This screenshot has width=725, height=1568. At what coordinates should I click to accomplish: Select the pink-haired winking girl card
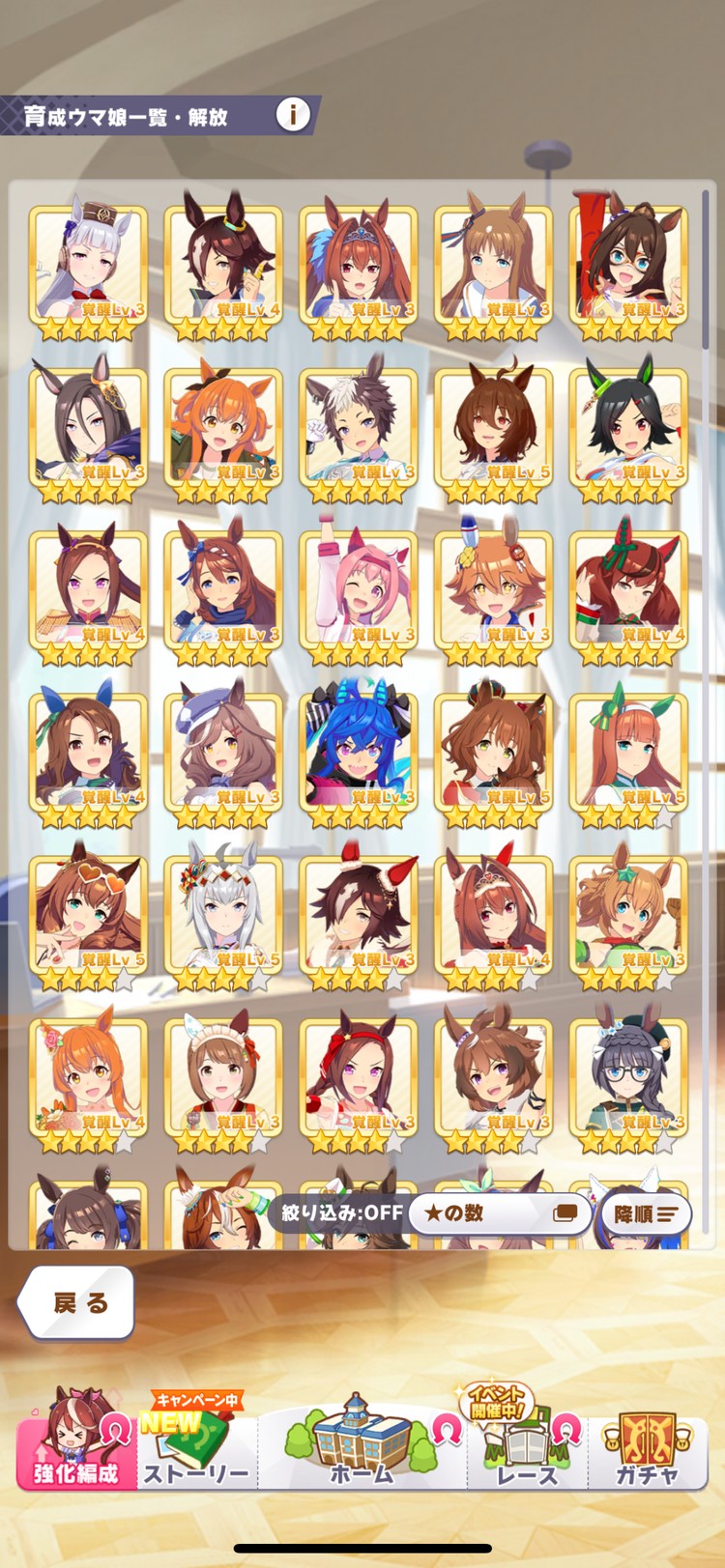(x=359, y=587)
